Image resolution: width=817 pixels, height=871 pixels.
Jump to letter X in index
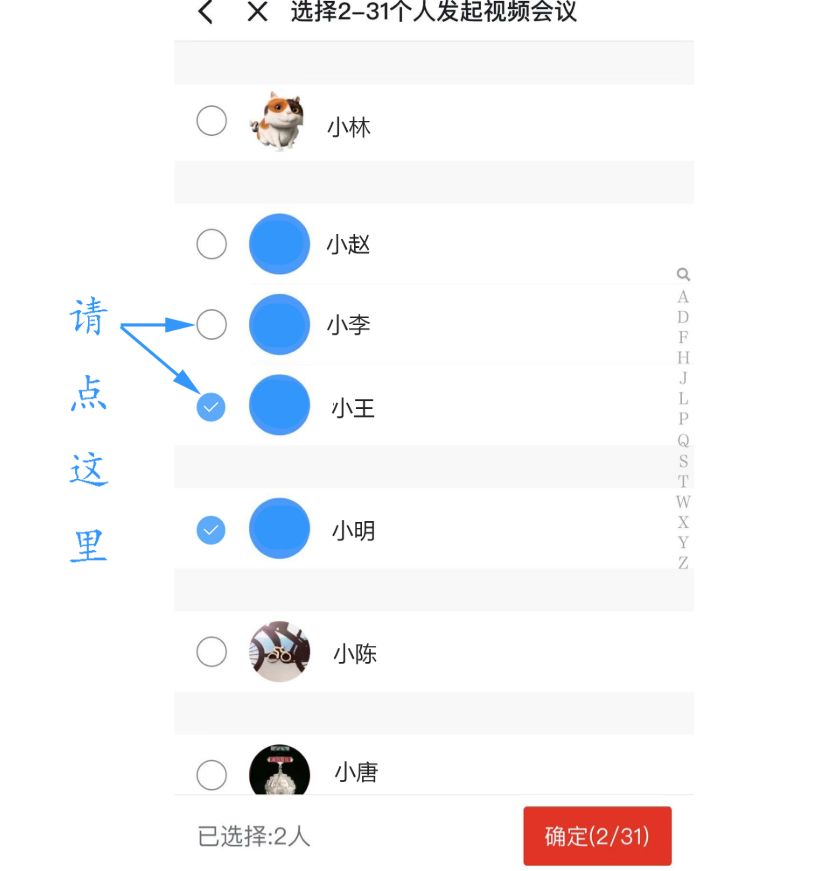coord(683,522)
